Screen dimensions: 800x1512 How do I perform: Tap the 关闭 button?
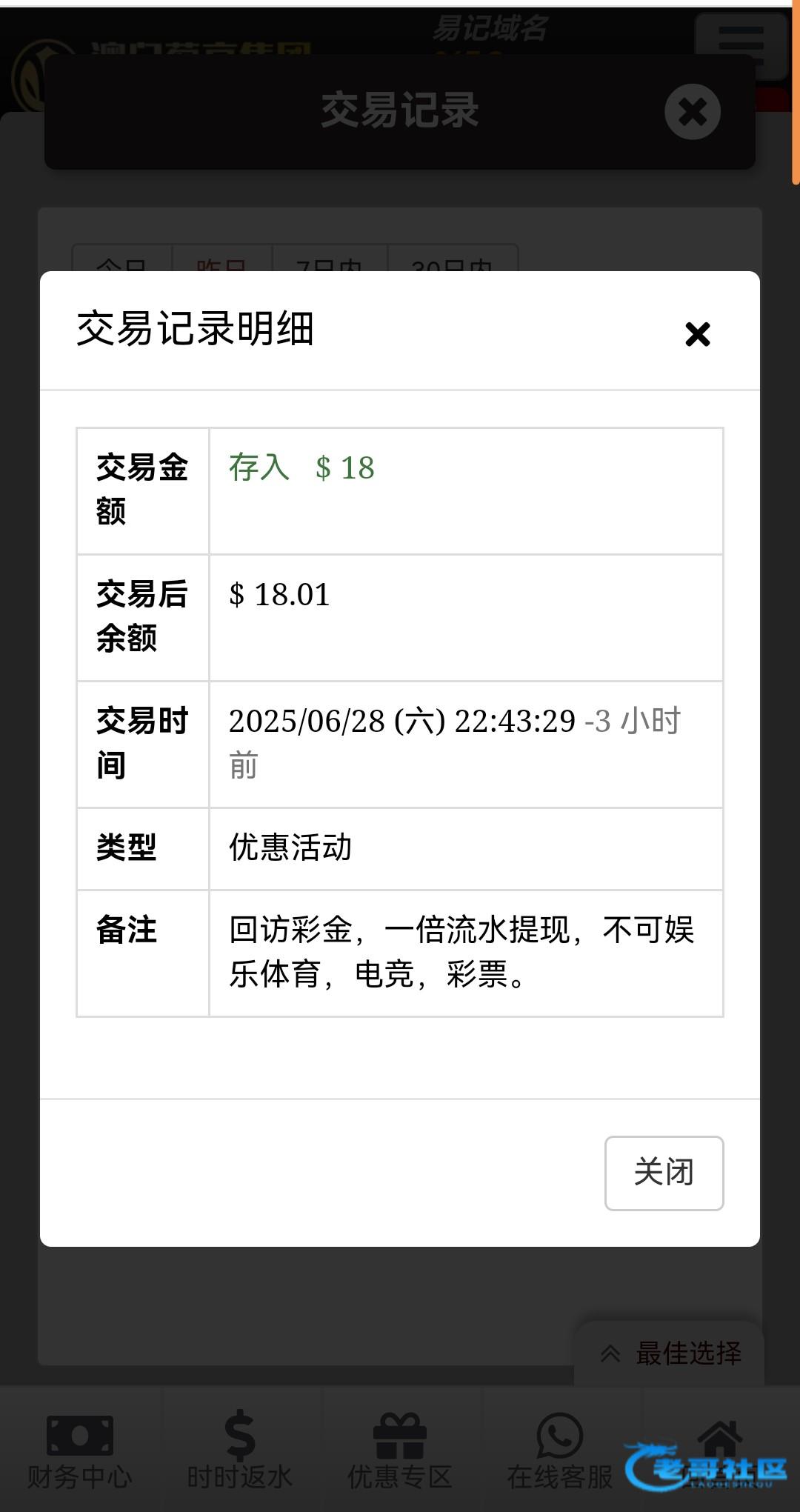click(x=664, y=1173)
